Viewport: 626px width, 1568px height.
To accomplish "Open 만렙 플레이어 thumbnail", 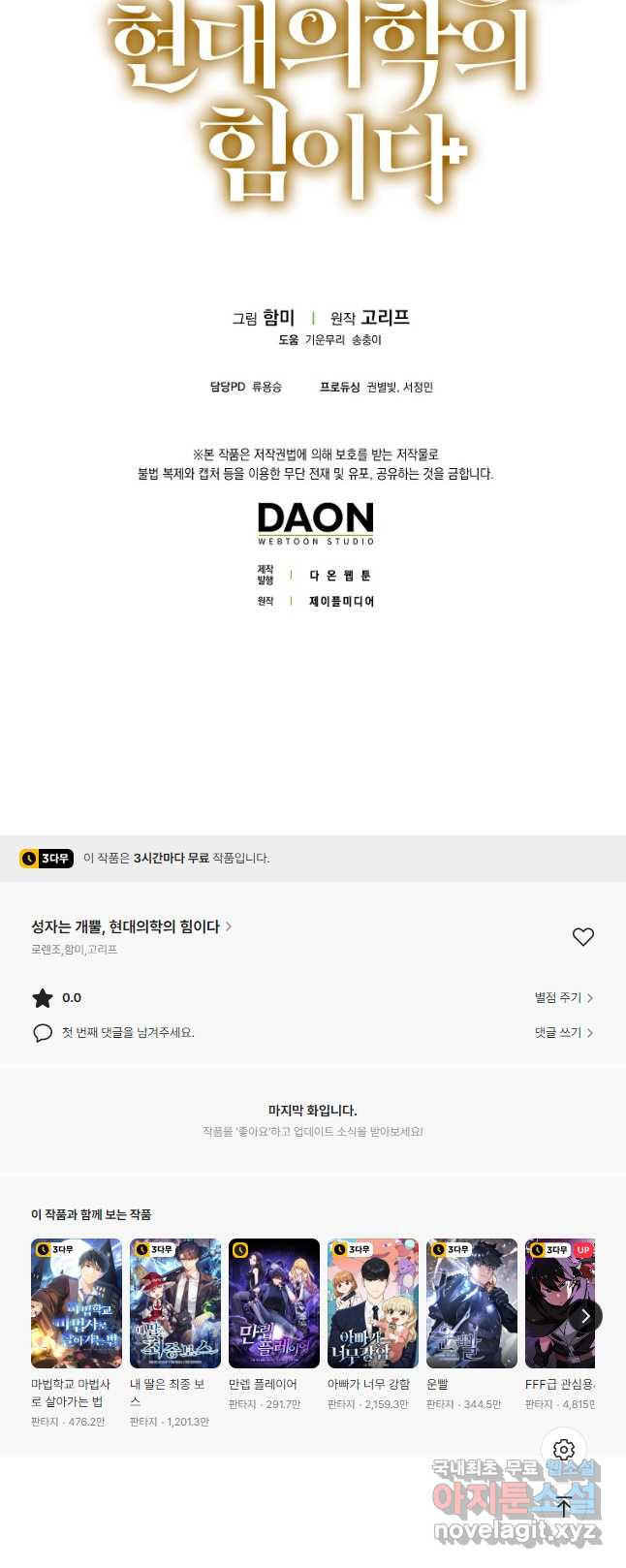I will click(274, 1302).
